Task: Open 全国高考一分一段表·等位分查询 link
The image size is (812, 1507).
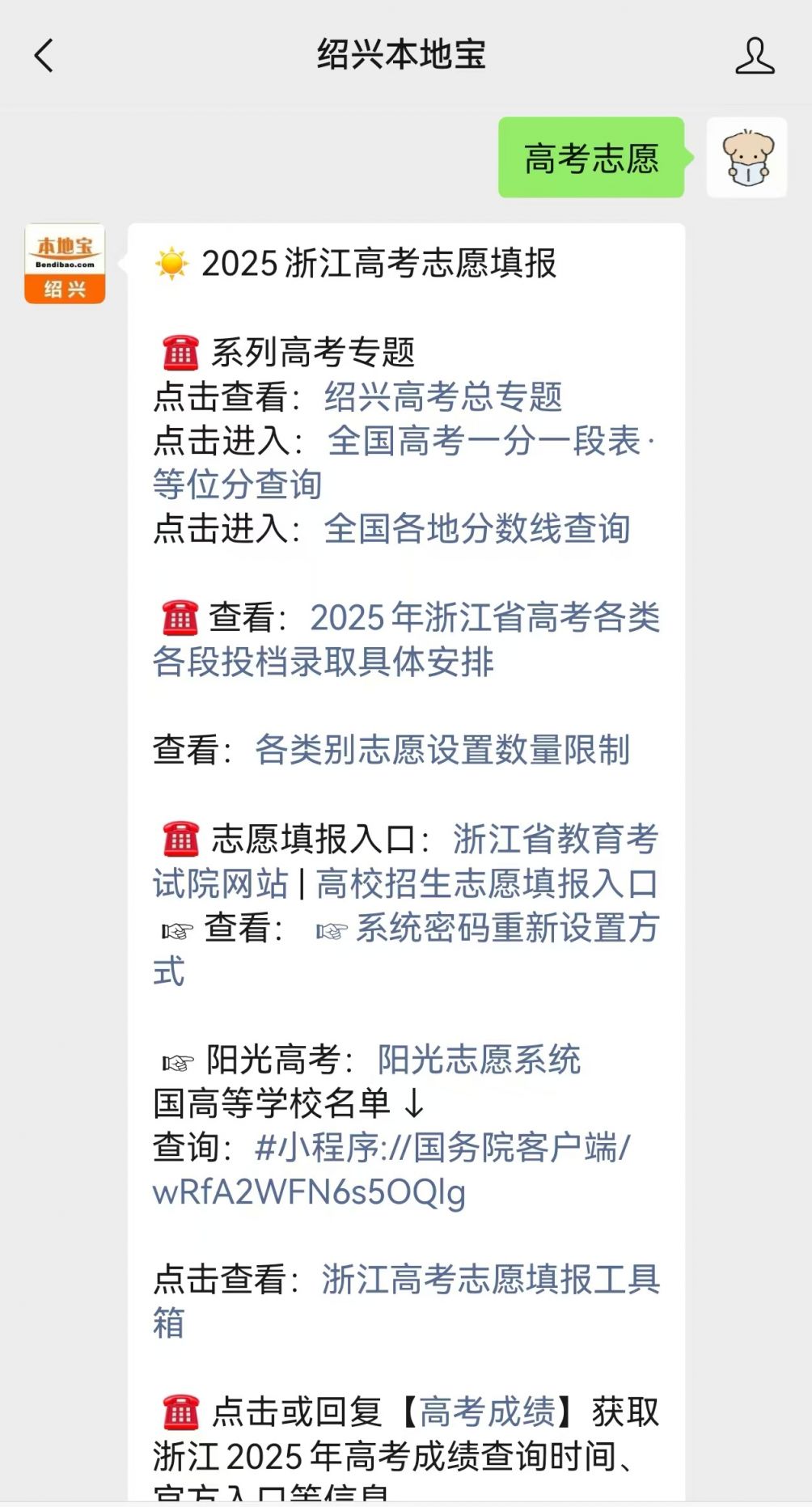Action: 404,463
